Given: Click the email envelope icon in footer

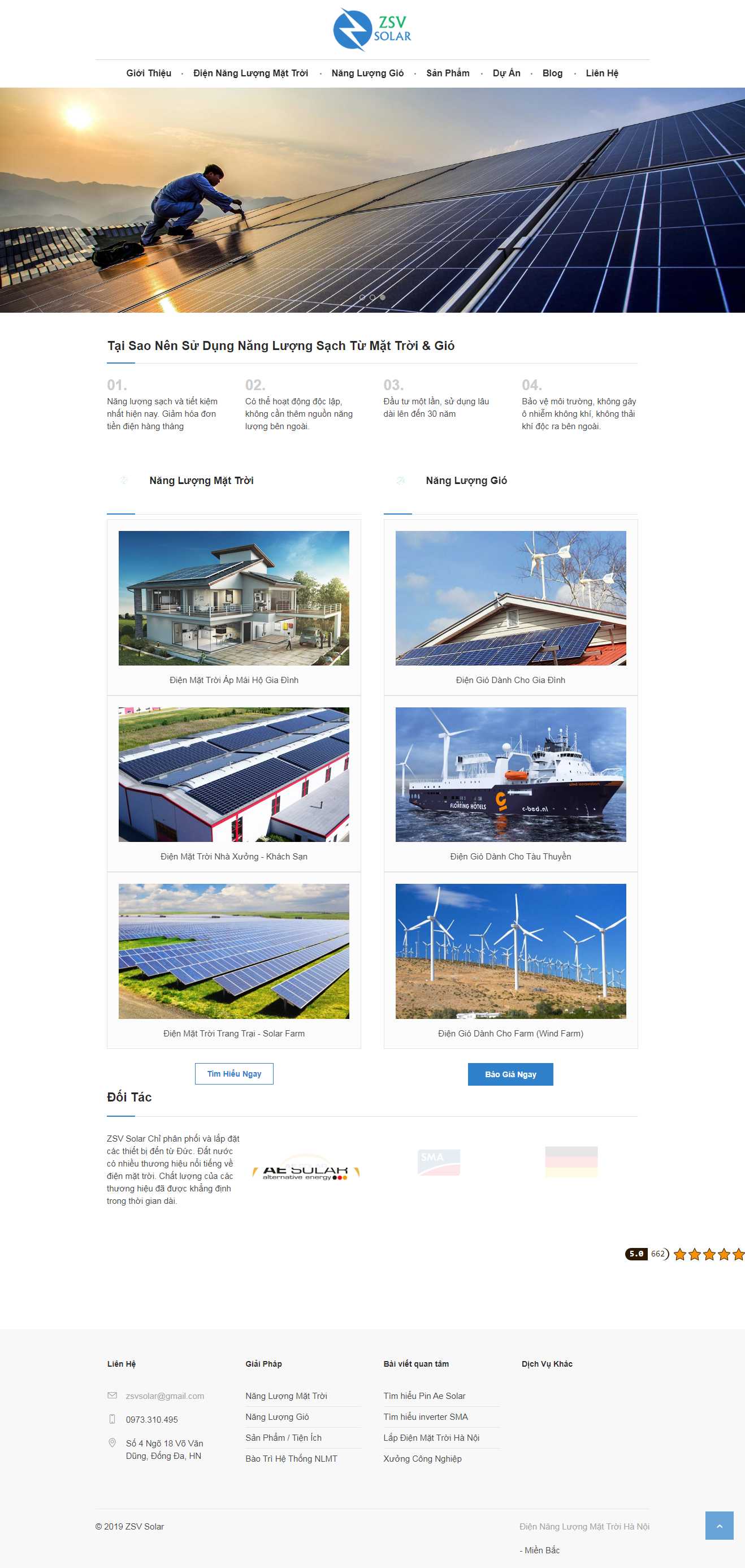Looking at the screenshot, I should (112, 1396).
